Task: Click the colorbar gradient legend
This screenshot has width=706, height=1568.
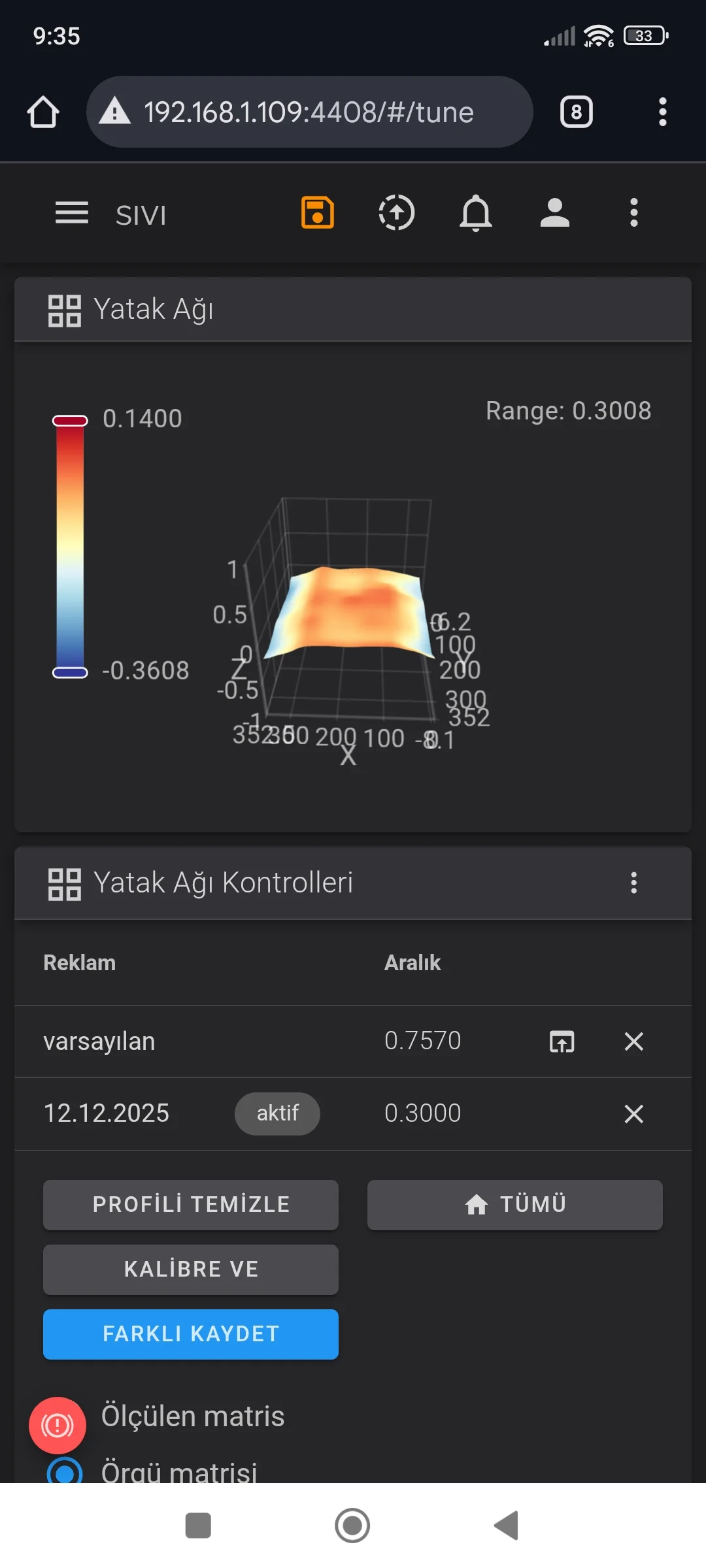Action: (x=69, y=546)
